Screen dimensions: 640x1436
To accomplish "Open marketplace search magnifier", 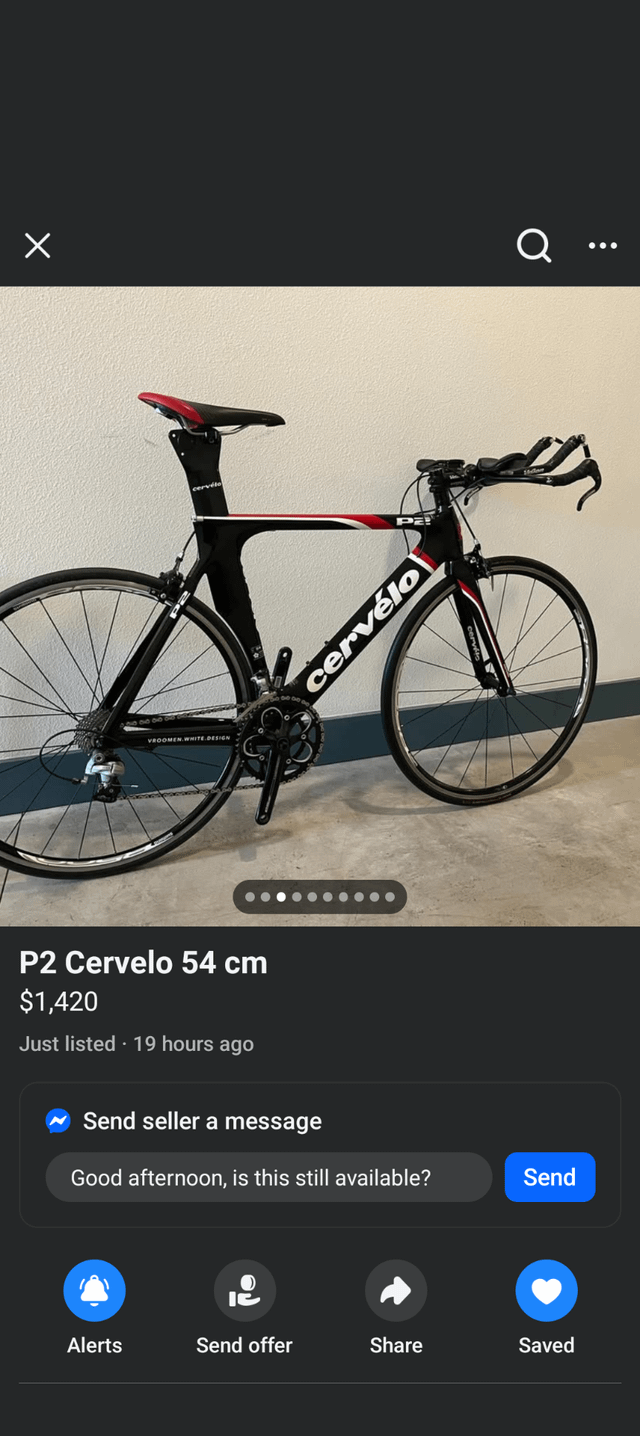I will click(x=533, y=245).
